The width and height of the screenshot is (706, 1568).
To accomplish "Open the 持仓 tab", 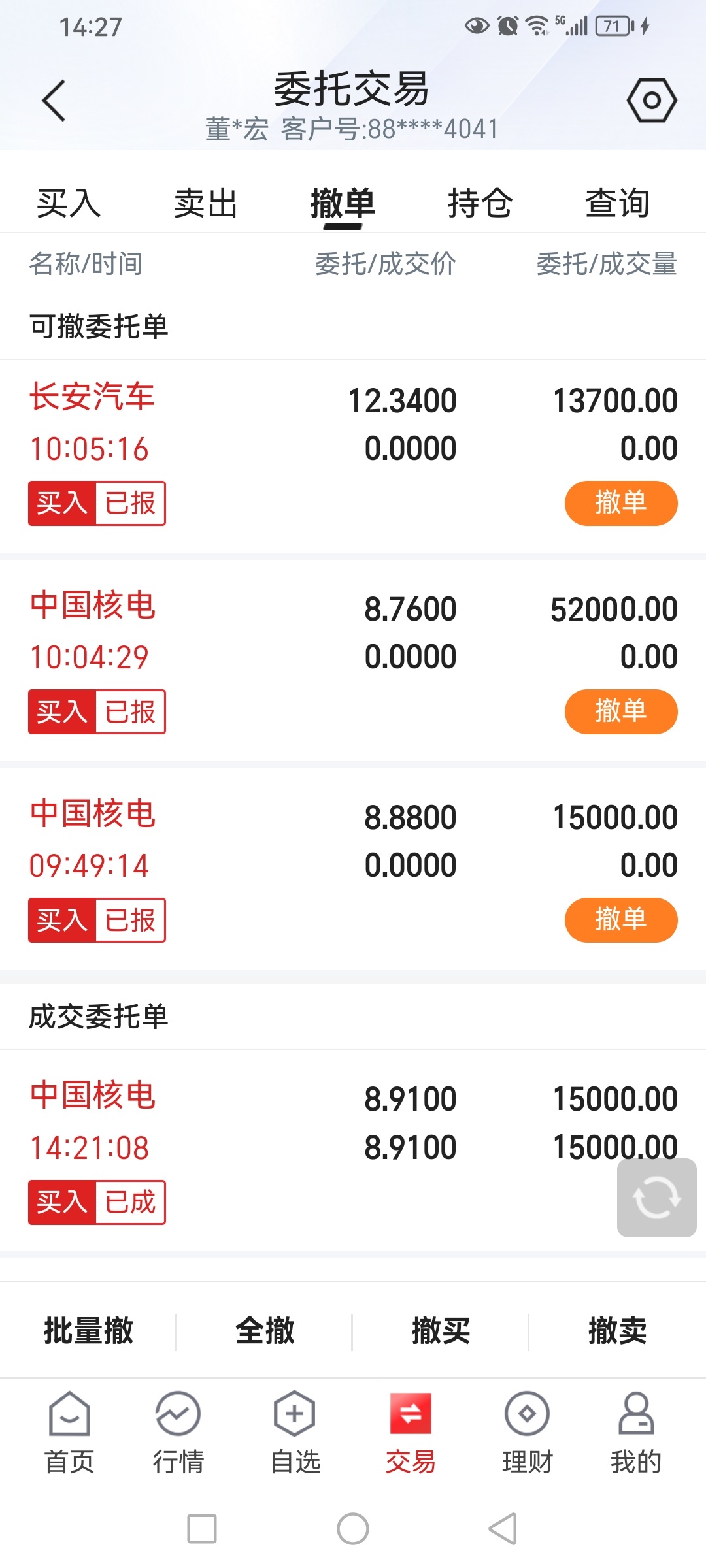I will (x=480, y=203).
